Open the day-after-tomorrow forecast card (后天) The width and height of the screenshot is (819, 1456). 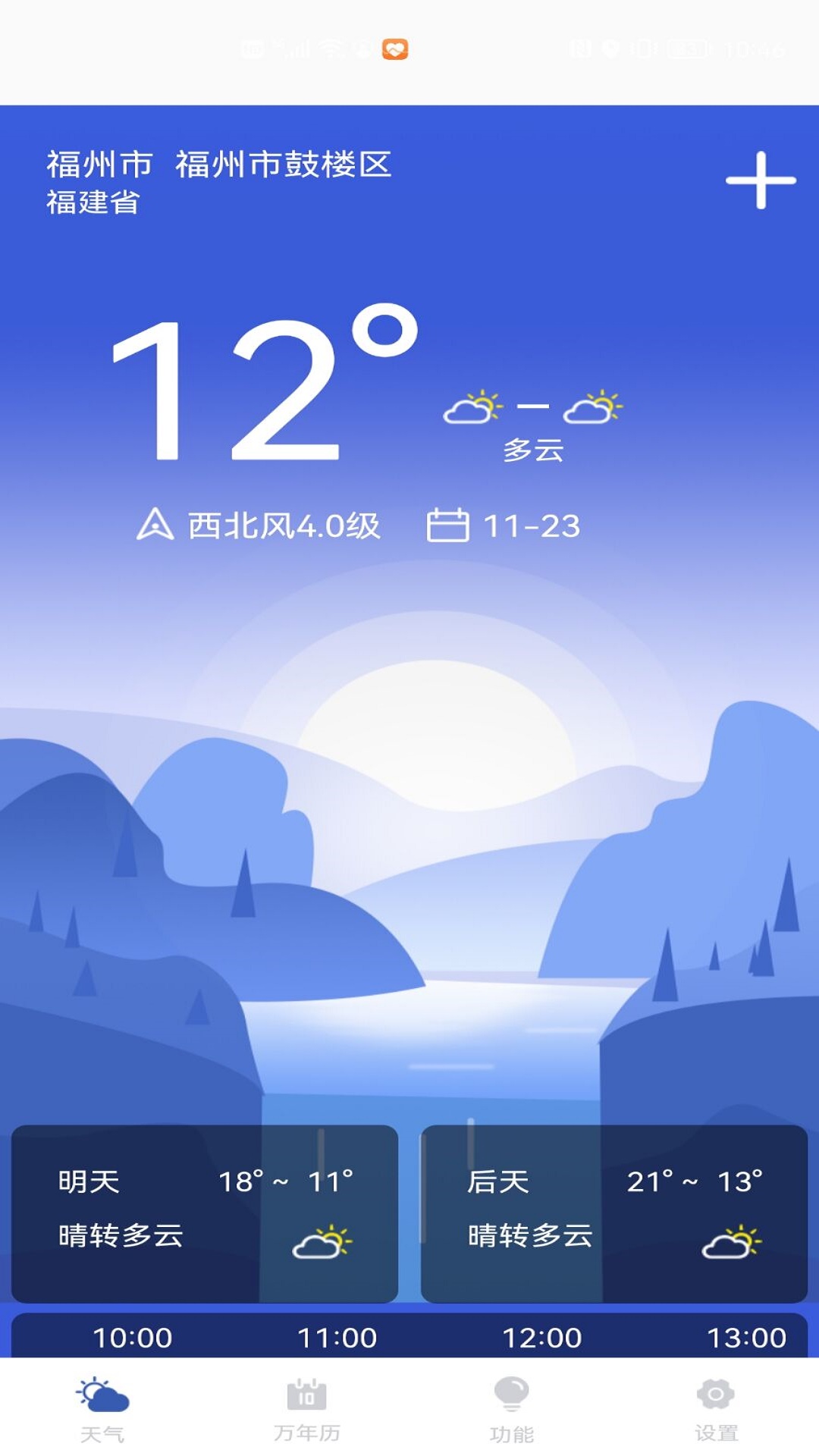click(613, 1213)
